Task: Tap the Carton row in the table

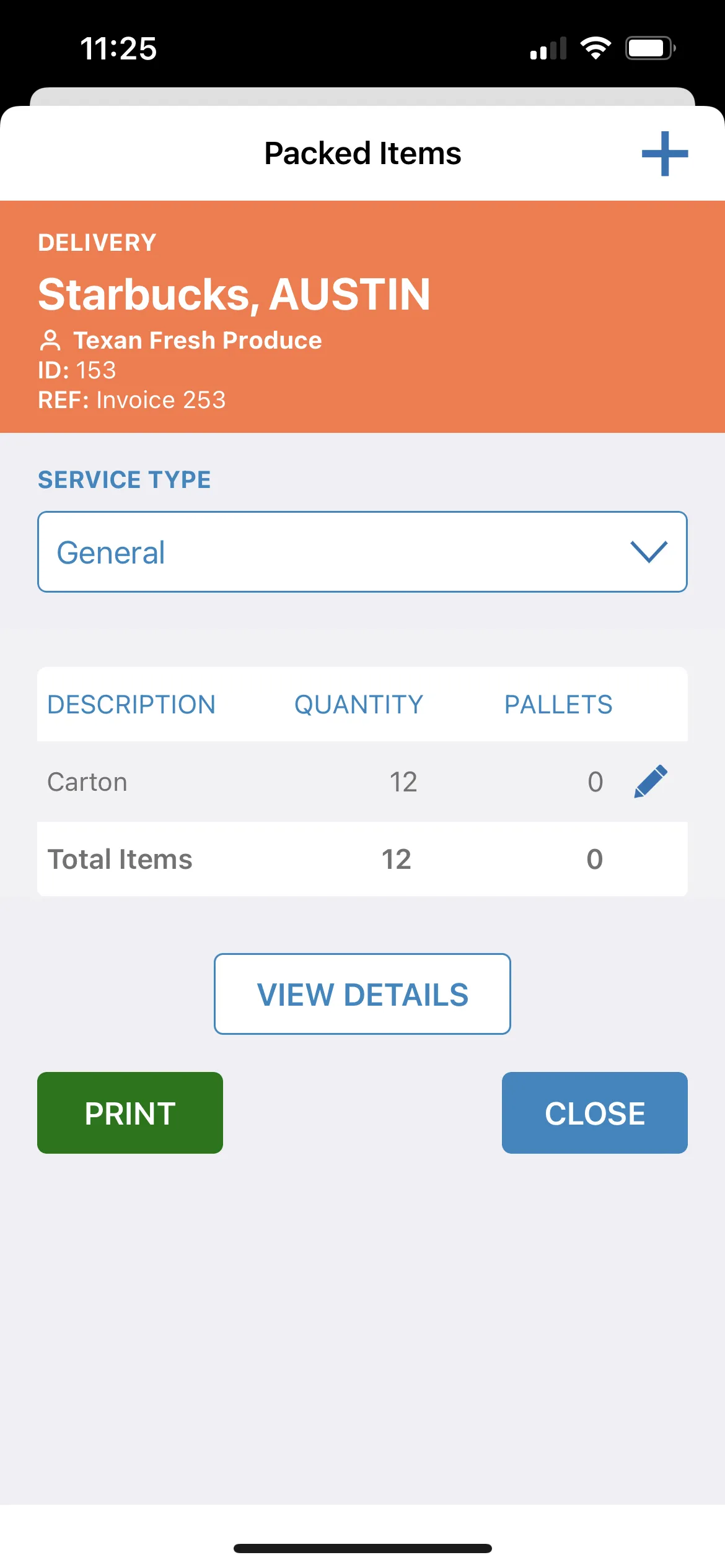Action: tap(248, 781)
